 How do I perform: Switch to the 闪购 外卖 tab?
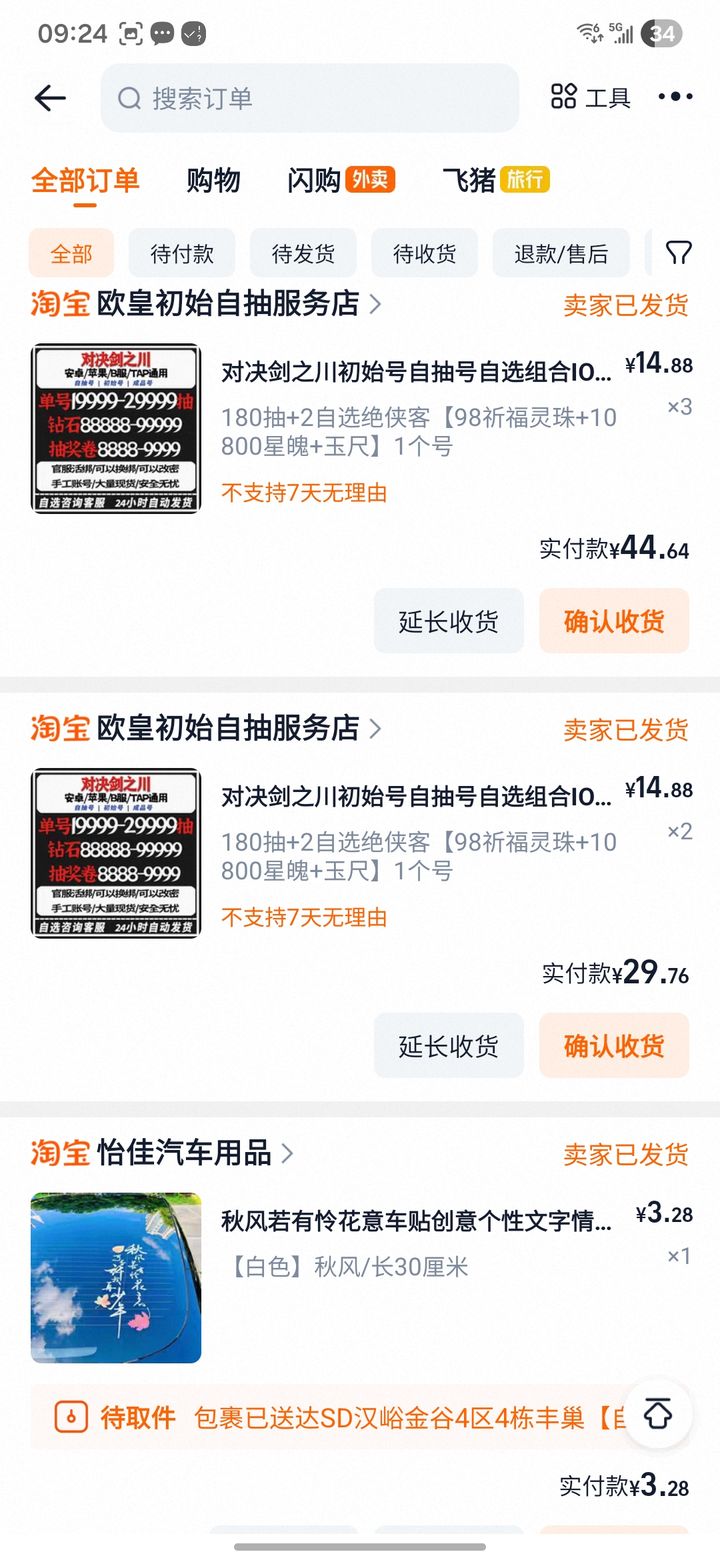coord(340,180)
